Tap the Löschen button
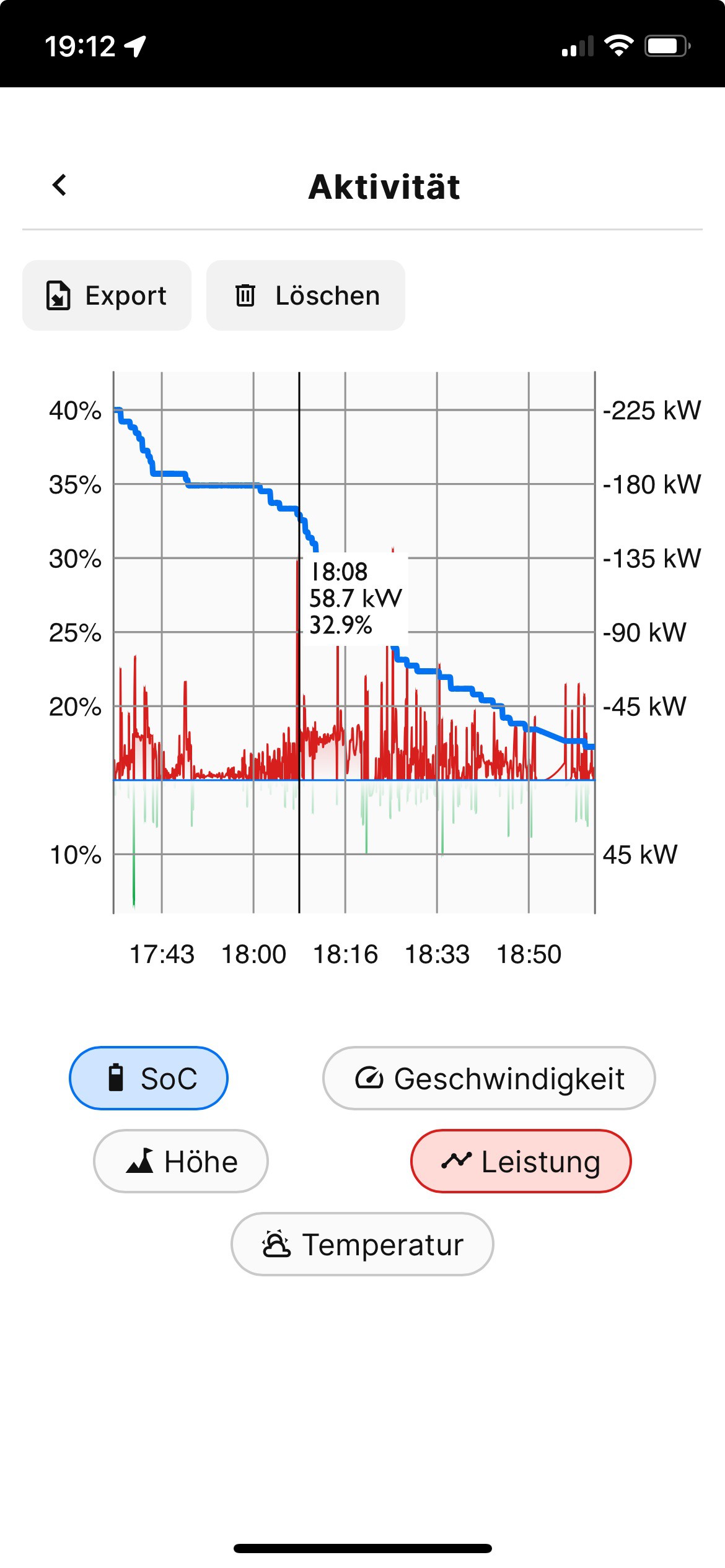 coord(305,295)
